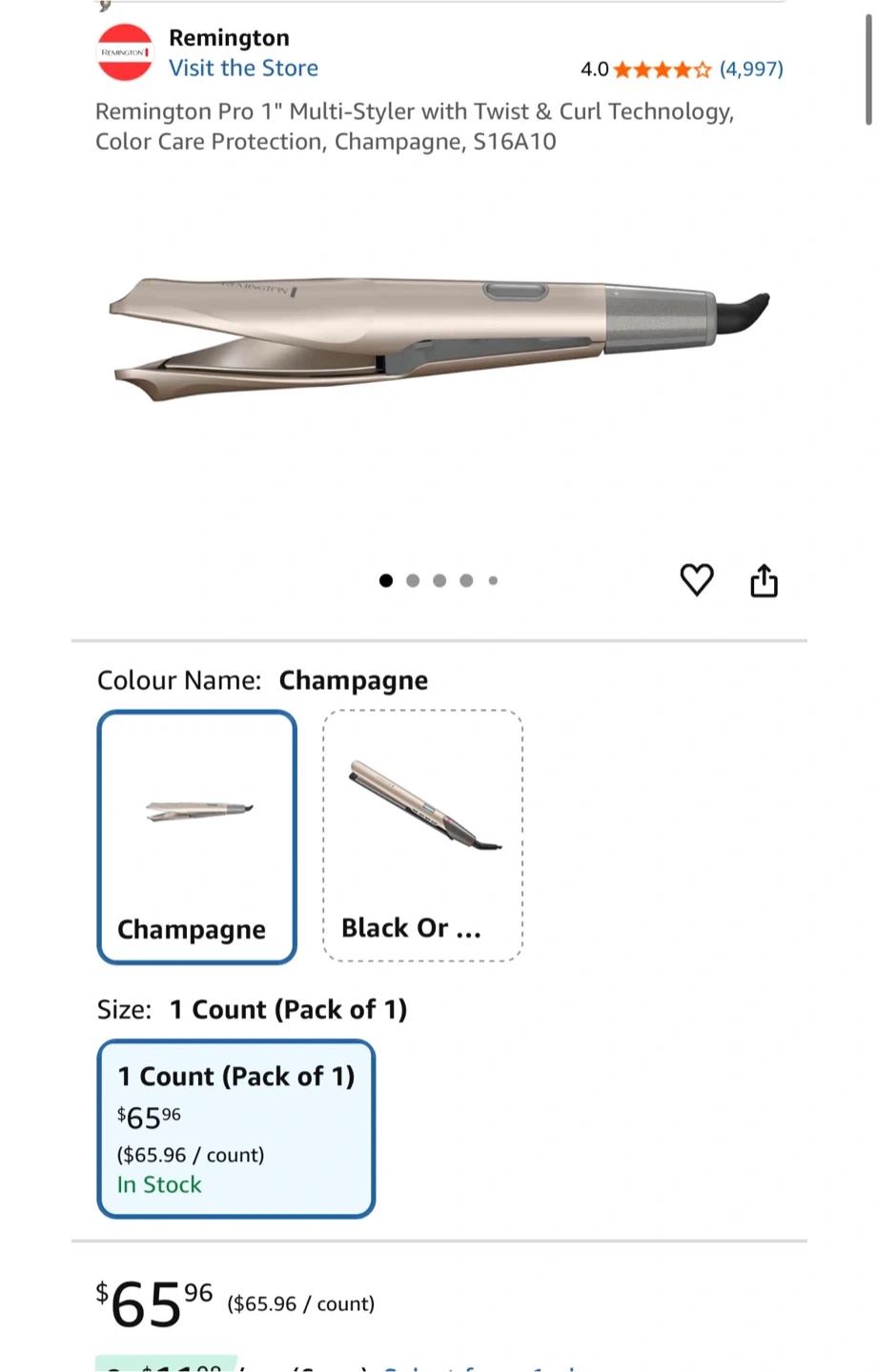Select 1 Count (Pack of 1) size
The height and width of the screenshot is (1372, 878).
(236, 1129)
